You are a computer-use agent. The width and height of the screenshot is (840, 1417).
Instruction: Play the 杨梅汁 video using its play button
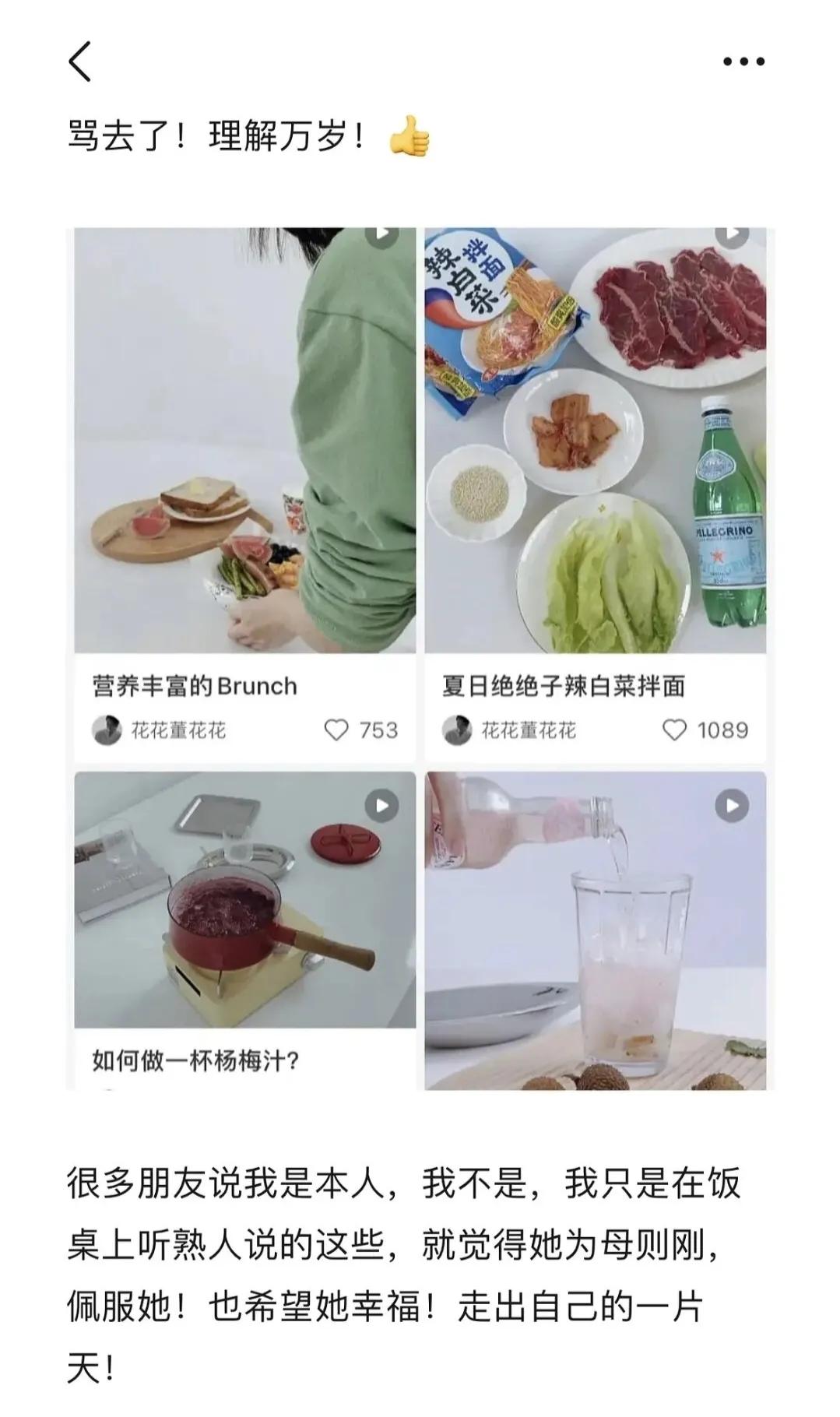[381, 807]
